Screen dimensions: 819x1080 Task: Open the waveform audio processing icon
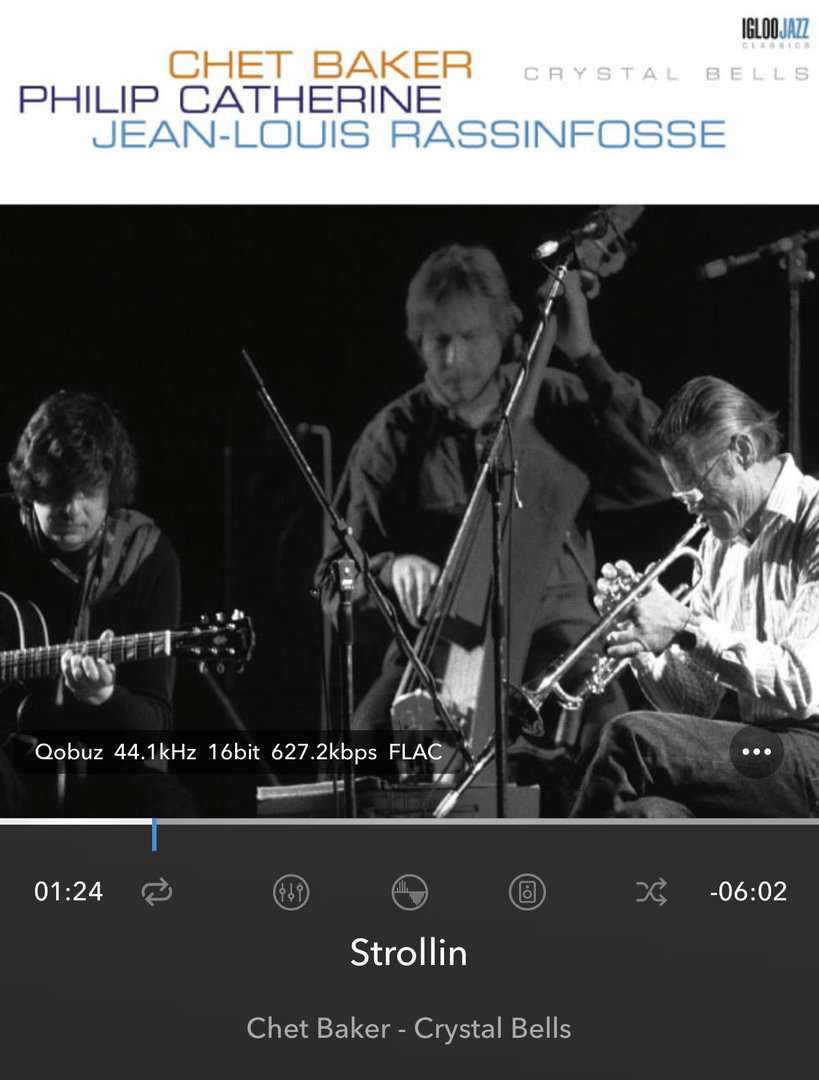pos(409,891)
